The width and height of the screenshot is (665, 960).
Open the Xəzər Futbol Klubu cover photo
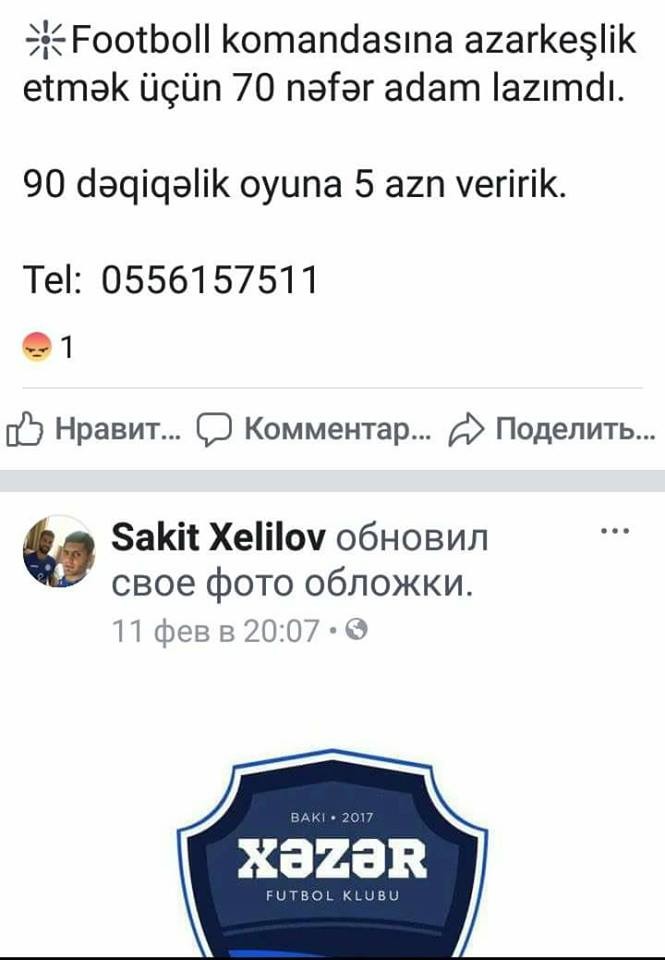tap(332, 851)
